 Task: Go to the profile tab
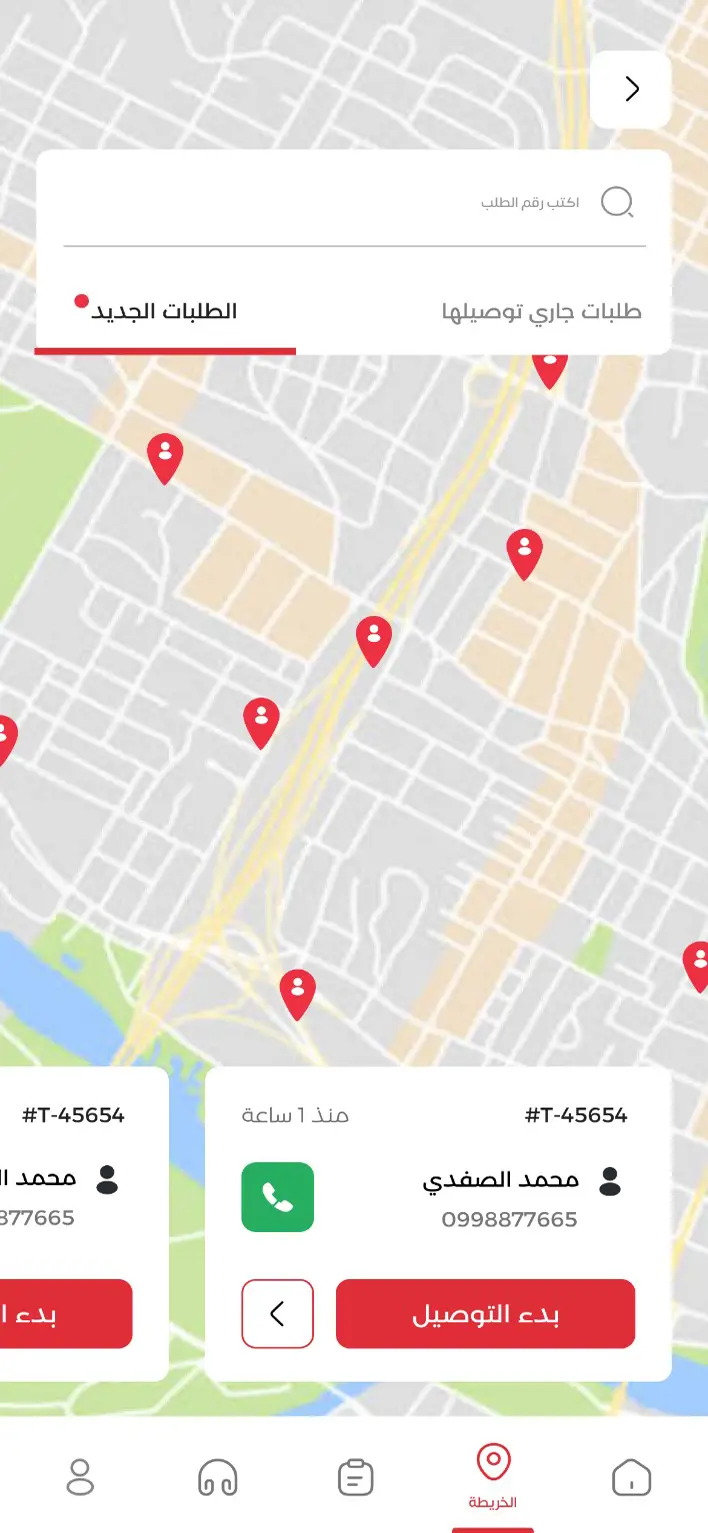[80, 1476]
